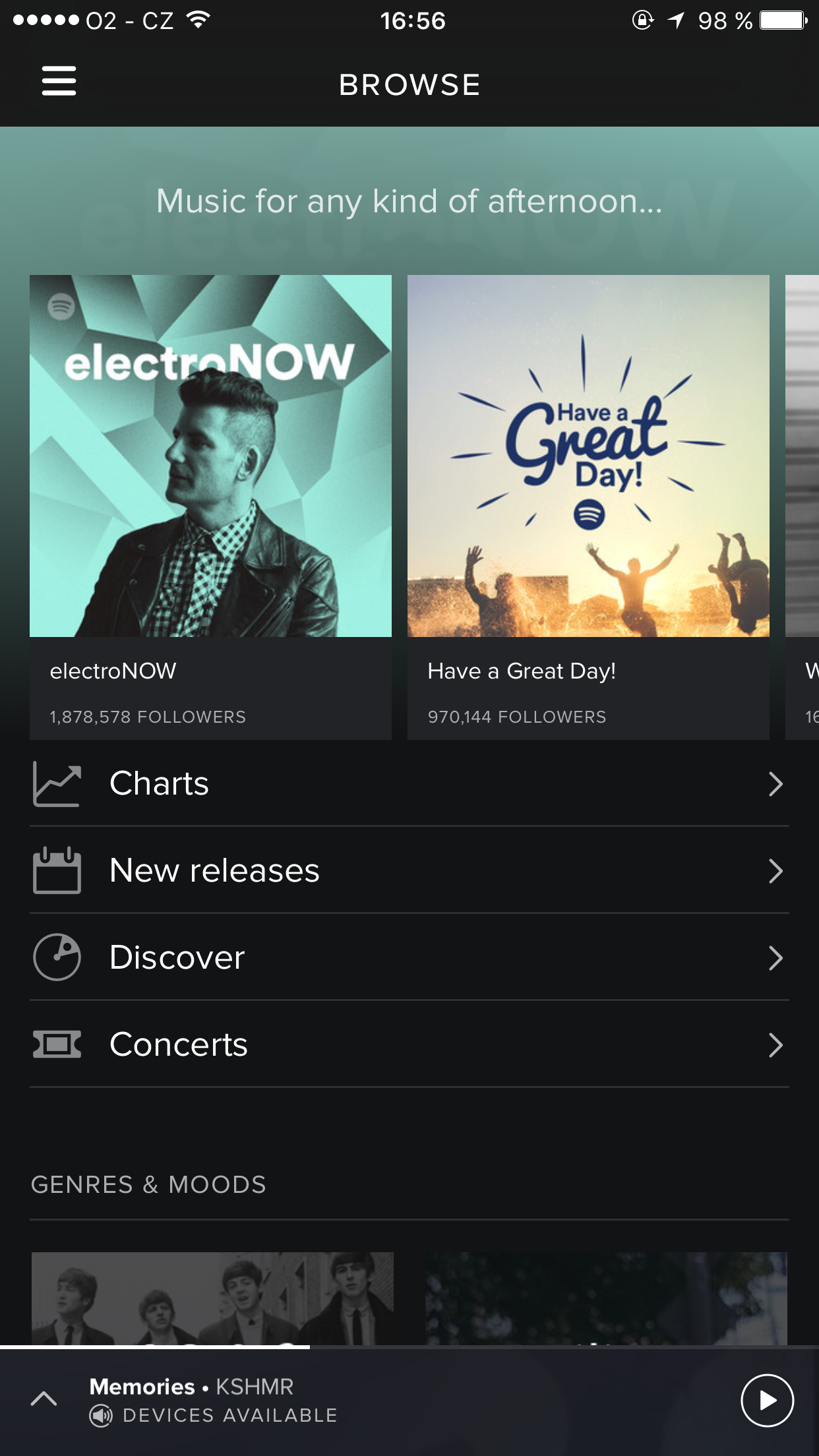This screenshot has height=1456, width=819.
Task: Open the Have a Great Day! playlist
Action: pos(588,506)
